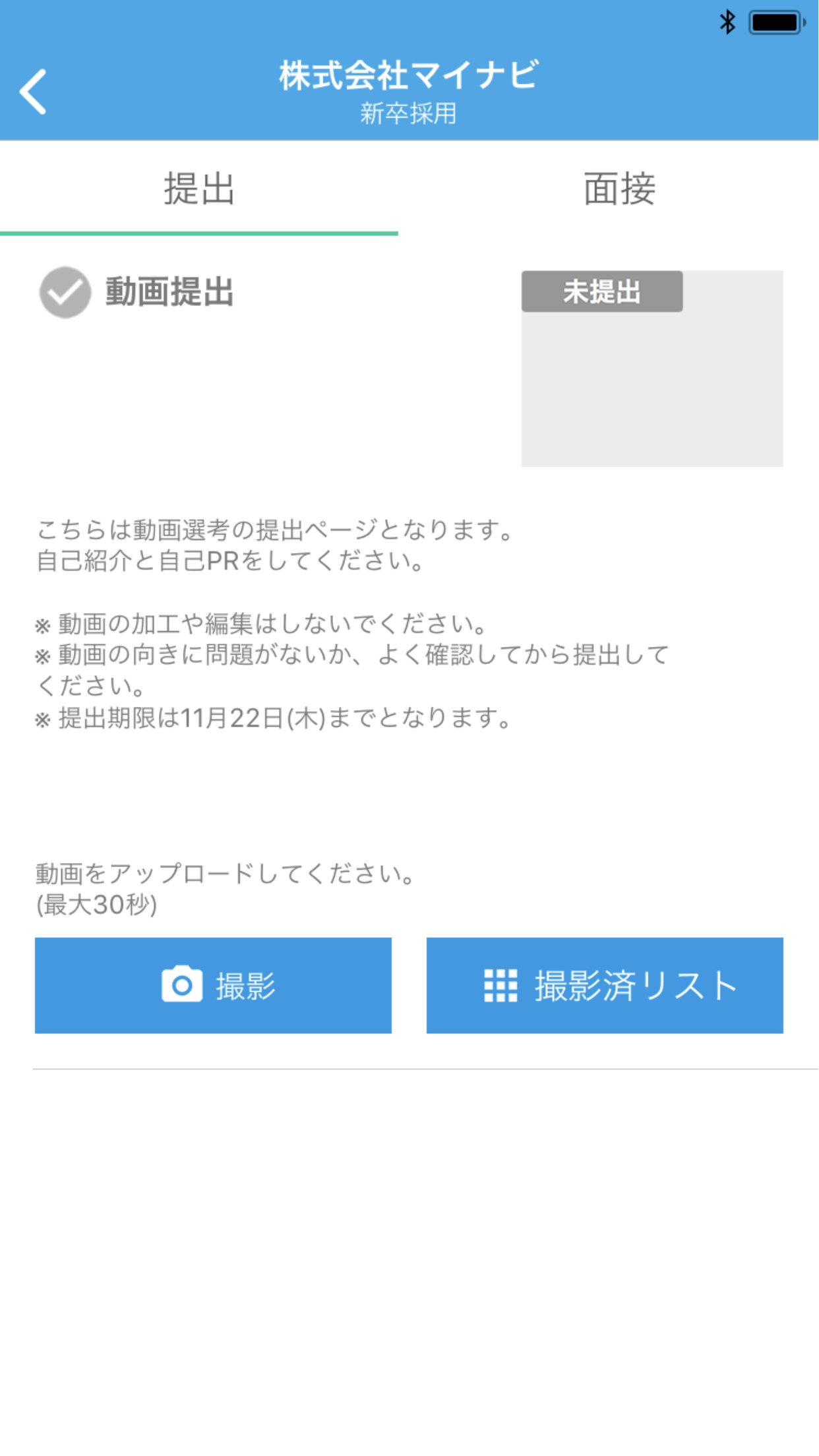Open the 撮影済リスト recorded videos list
Screen dimensions: 819x1456
click(x=604, y=985)
